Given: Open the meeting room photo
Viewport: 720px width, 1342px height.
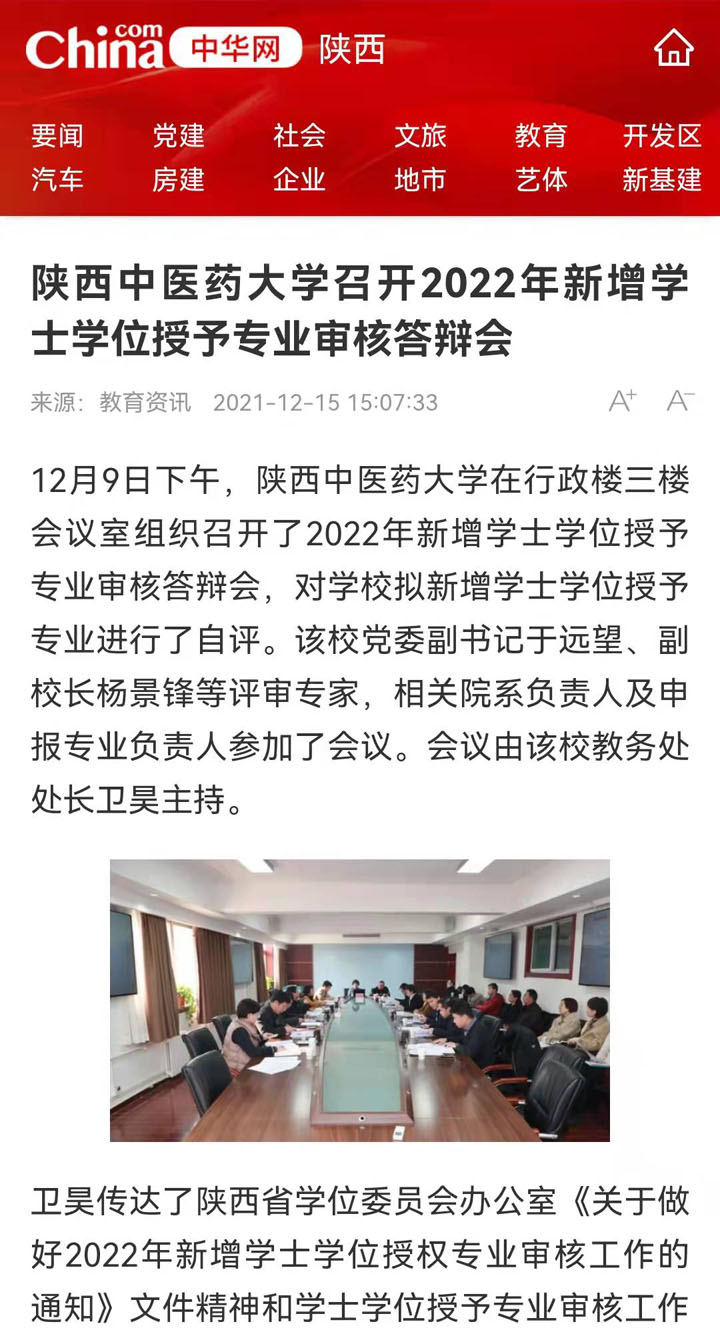Looking at the screenshot, I should pyautogui.click(x=360, y=1000).
